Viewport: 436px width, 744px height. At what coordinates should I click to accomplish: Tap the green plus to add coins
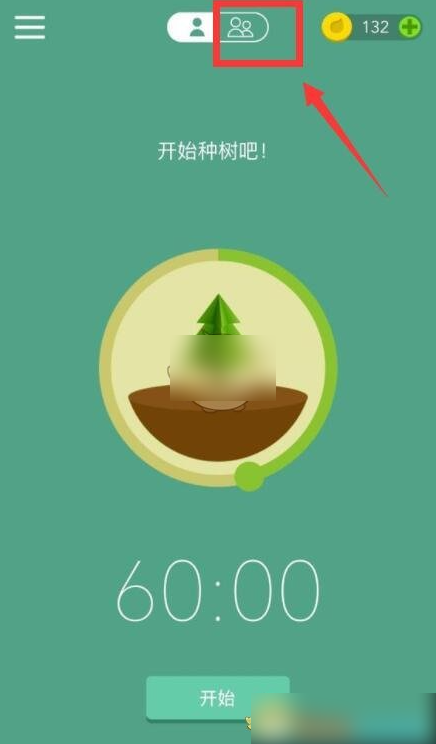coord(409,28)
